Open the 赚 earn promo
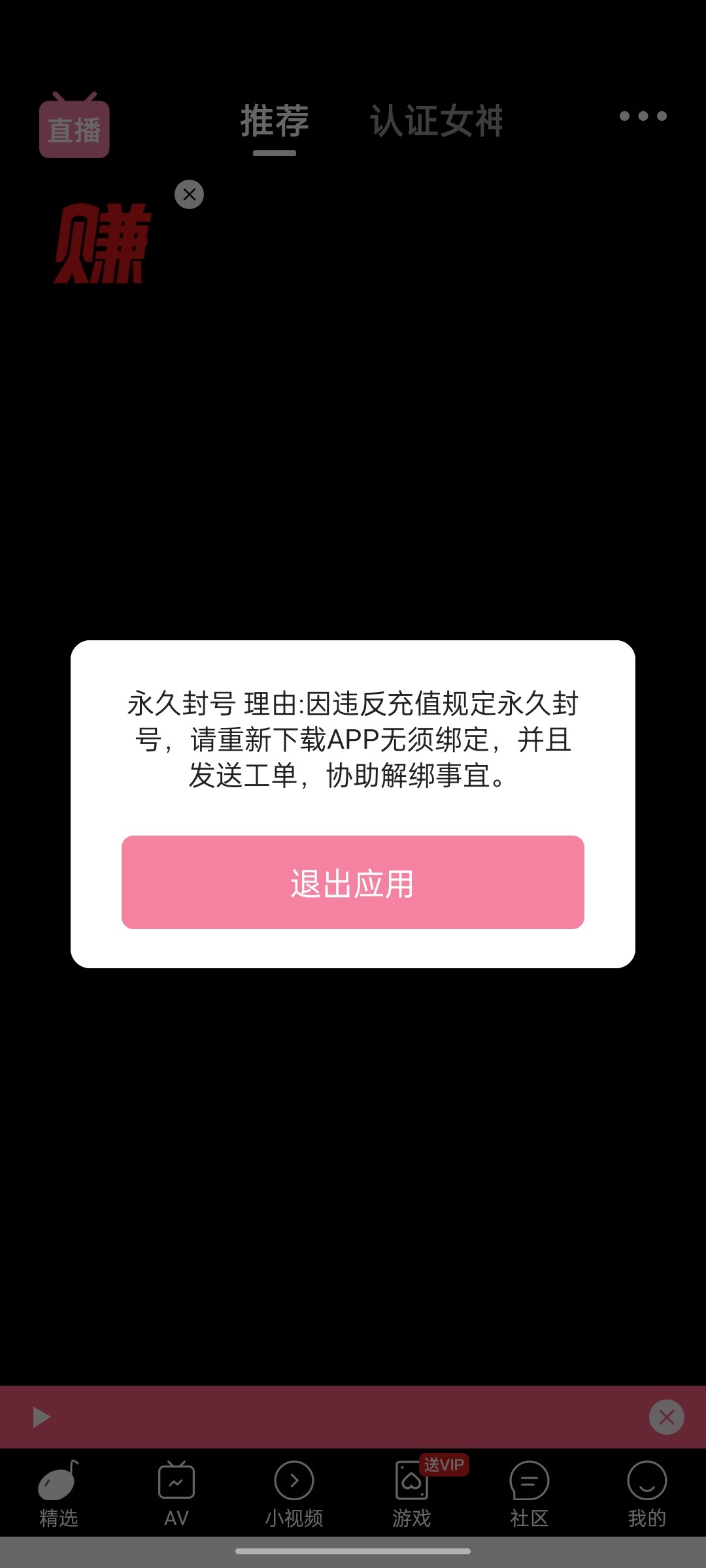This screenshot has width=706, height=1568. [x=102, y=244]
